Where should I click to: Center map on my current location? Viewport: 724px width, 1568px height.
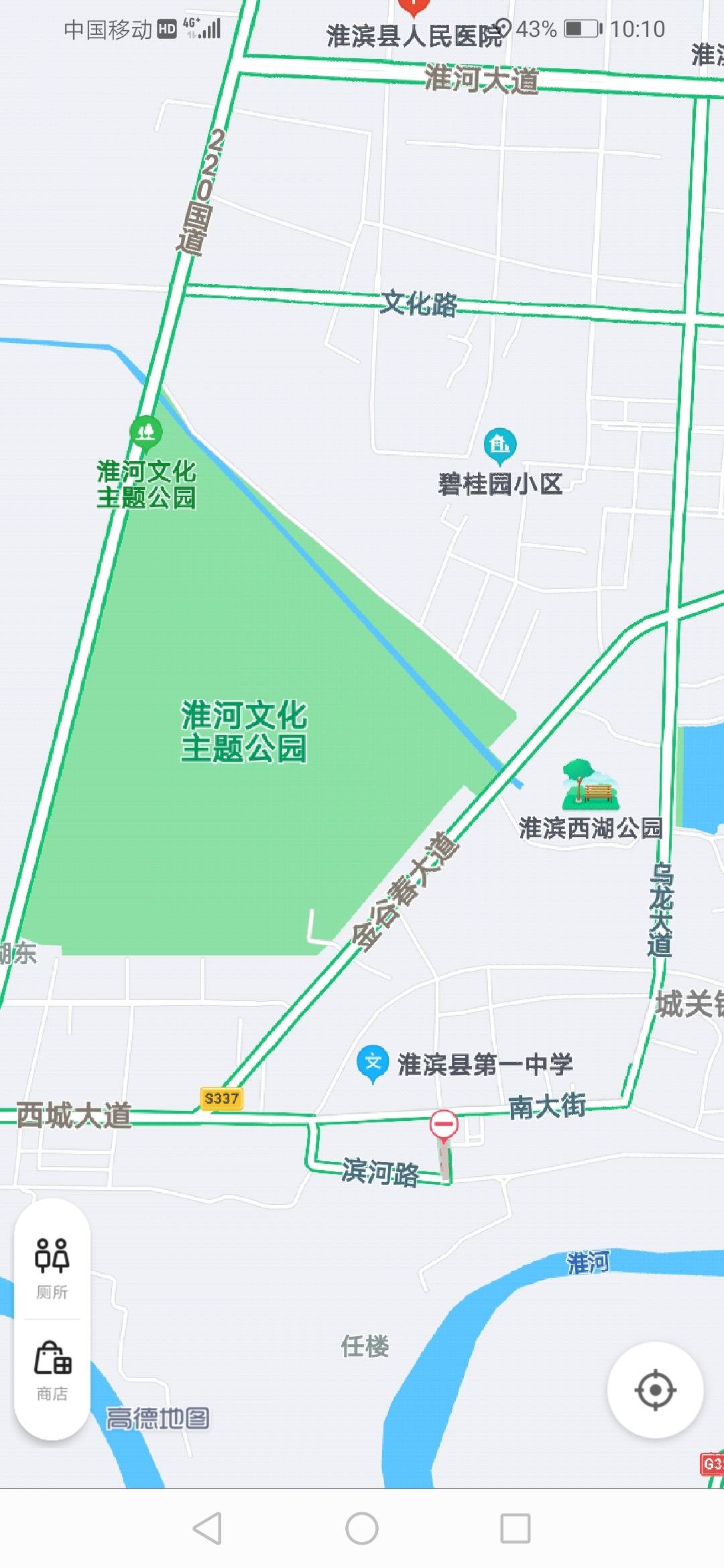(x=655, y=1390)
